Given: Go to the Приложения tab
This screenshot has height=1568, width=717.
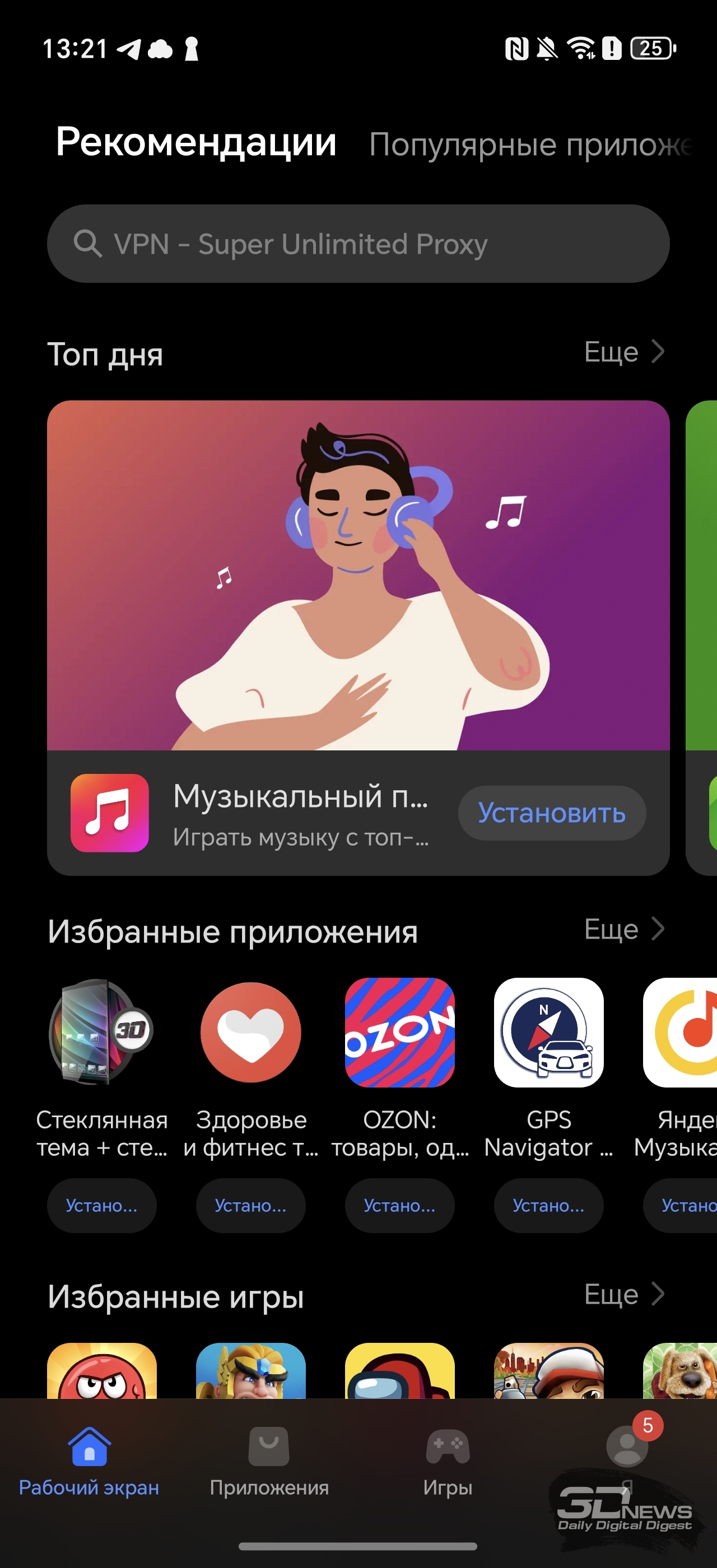Looking at the screenshot, I should (269, 1462).
